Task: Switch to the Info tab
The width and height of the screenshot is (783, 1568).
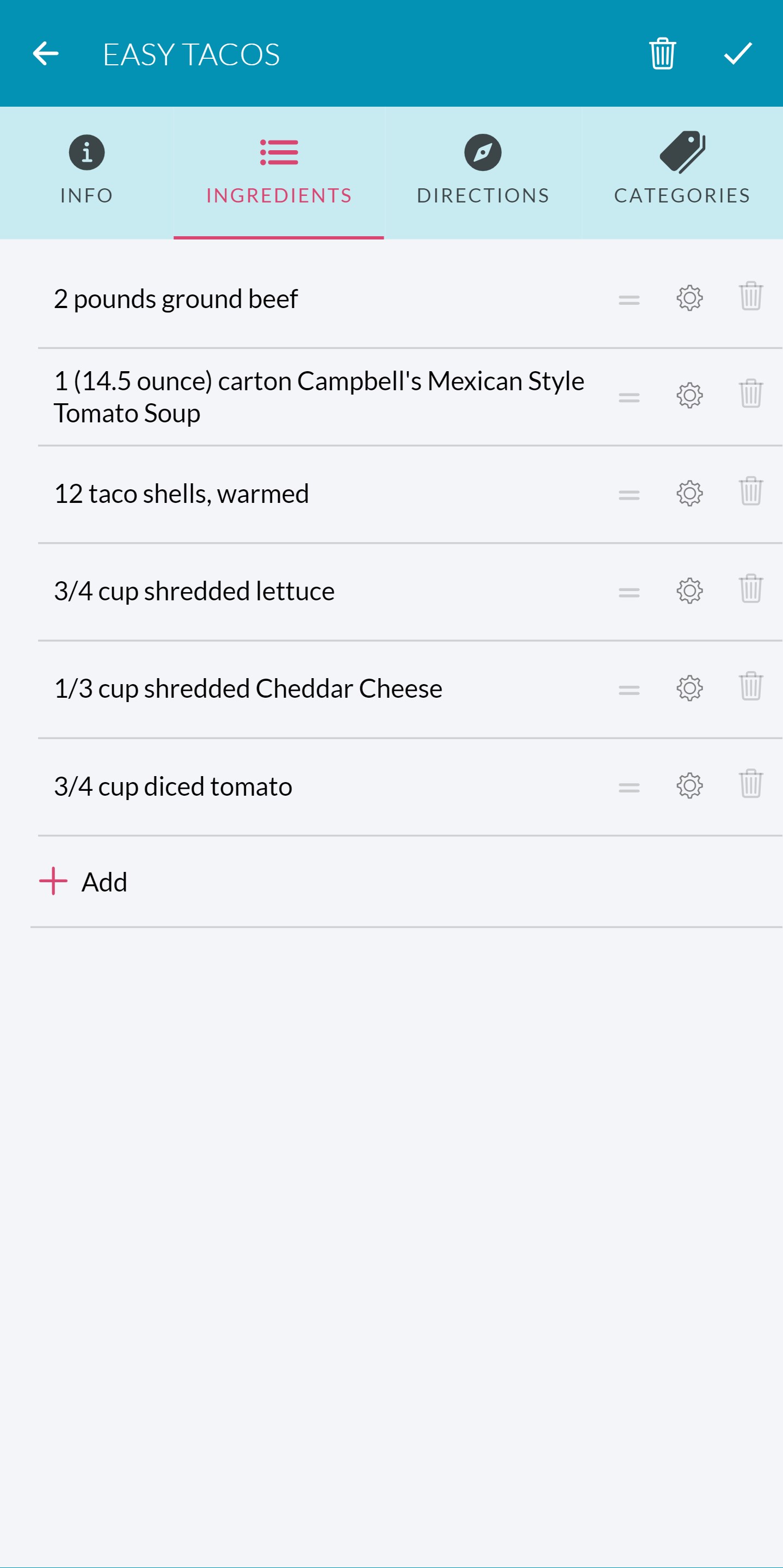Action: [x=86, y=173]
